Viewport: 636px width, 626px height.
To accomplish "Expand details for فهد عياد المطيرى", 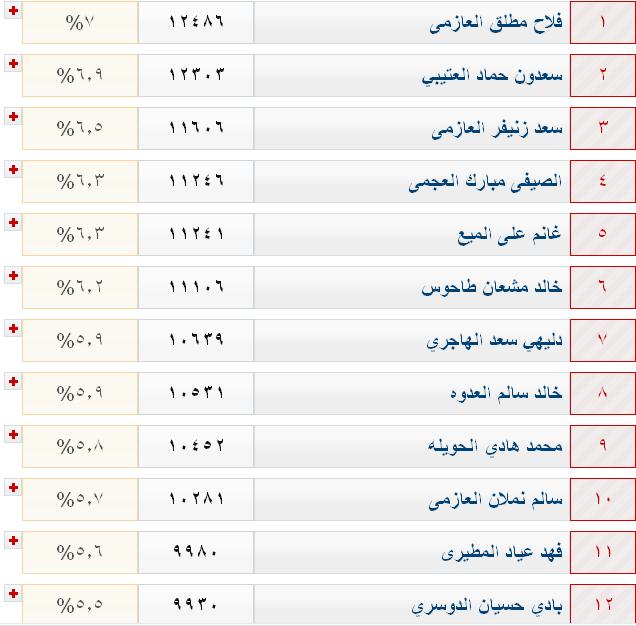I will click(13, 541).
